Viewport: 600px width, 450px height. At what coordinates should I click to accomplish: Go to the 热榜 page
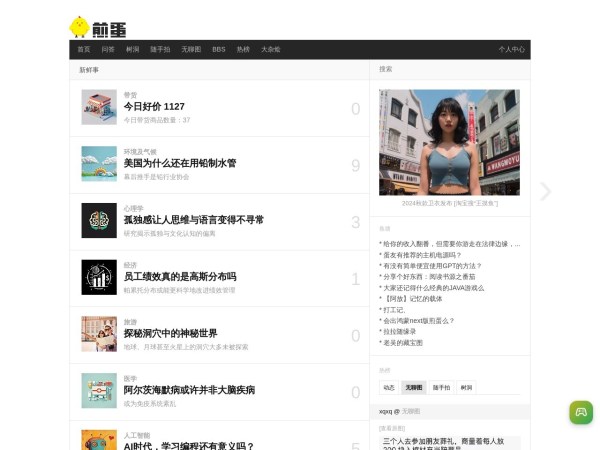pyautogui.click(x=243, y=49)
